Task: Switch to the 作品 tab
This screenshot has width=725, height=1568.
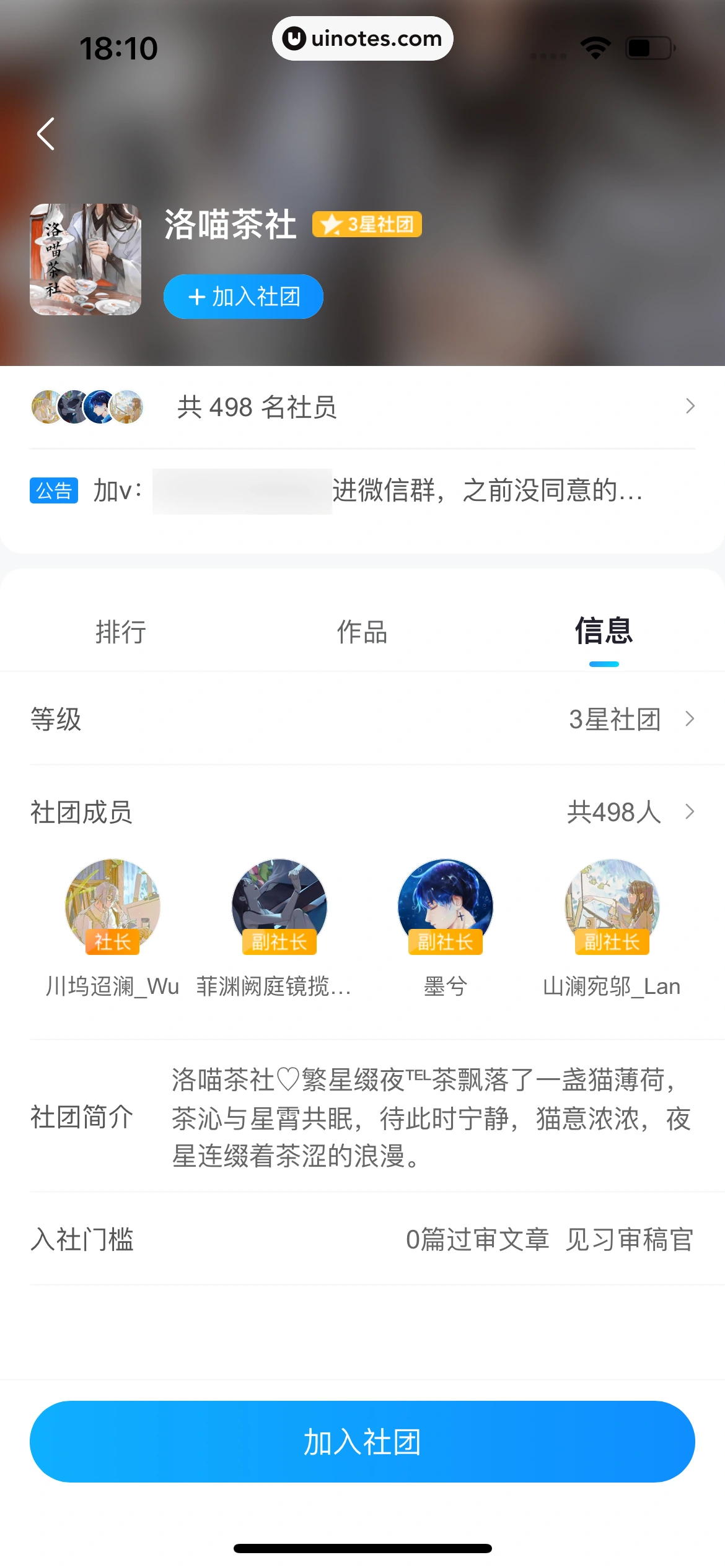Action: 362,632
